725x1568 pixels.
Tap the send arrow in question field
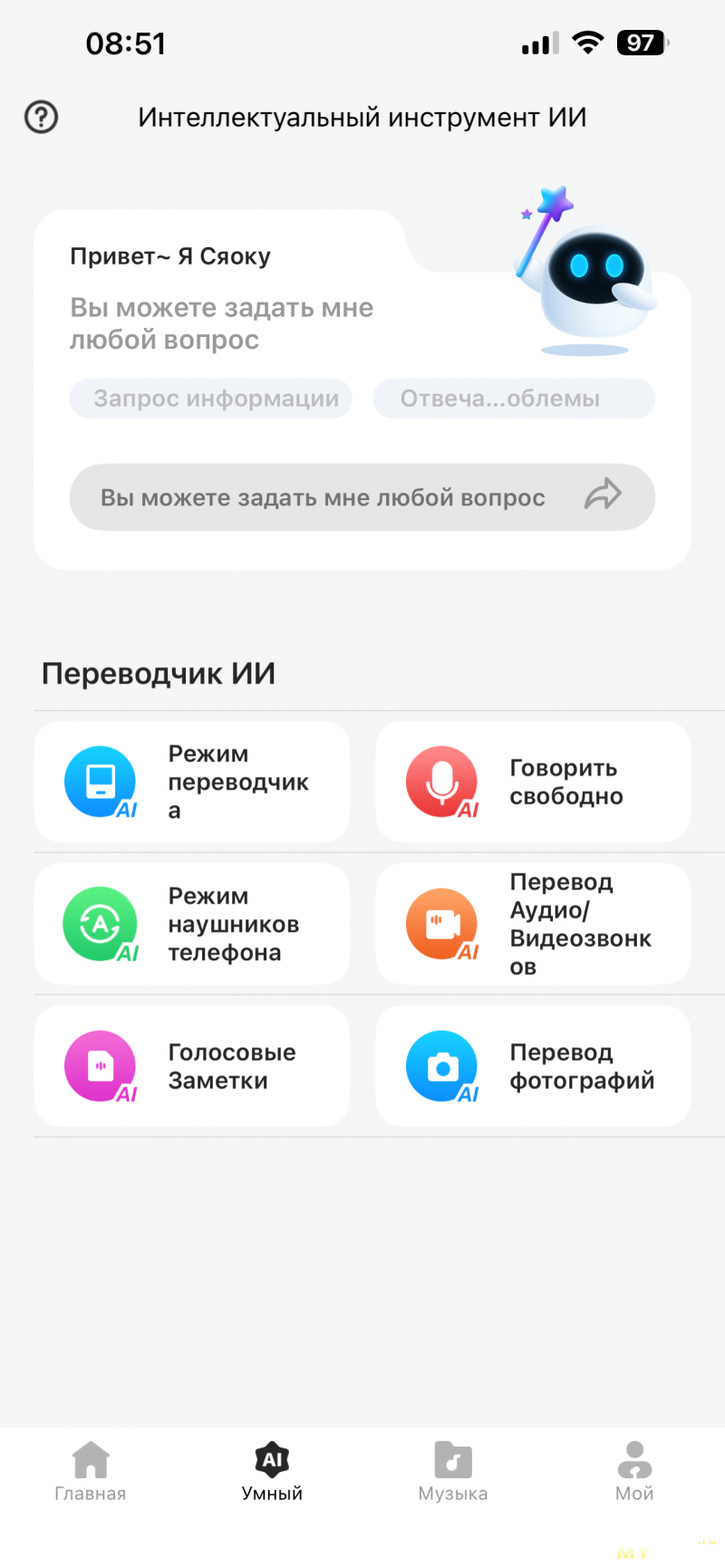coord(603,495)
